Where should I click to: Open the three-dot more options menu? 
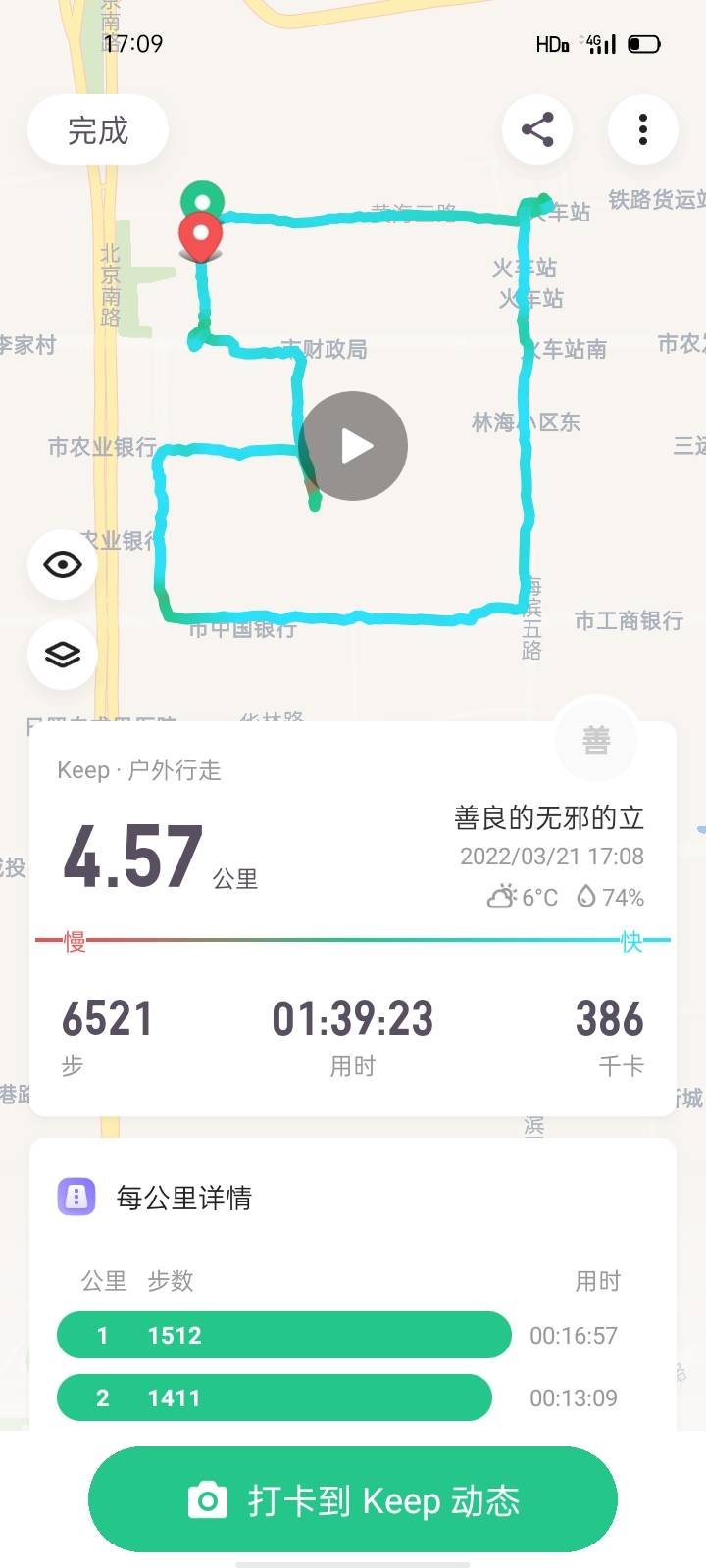642,128
